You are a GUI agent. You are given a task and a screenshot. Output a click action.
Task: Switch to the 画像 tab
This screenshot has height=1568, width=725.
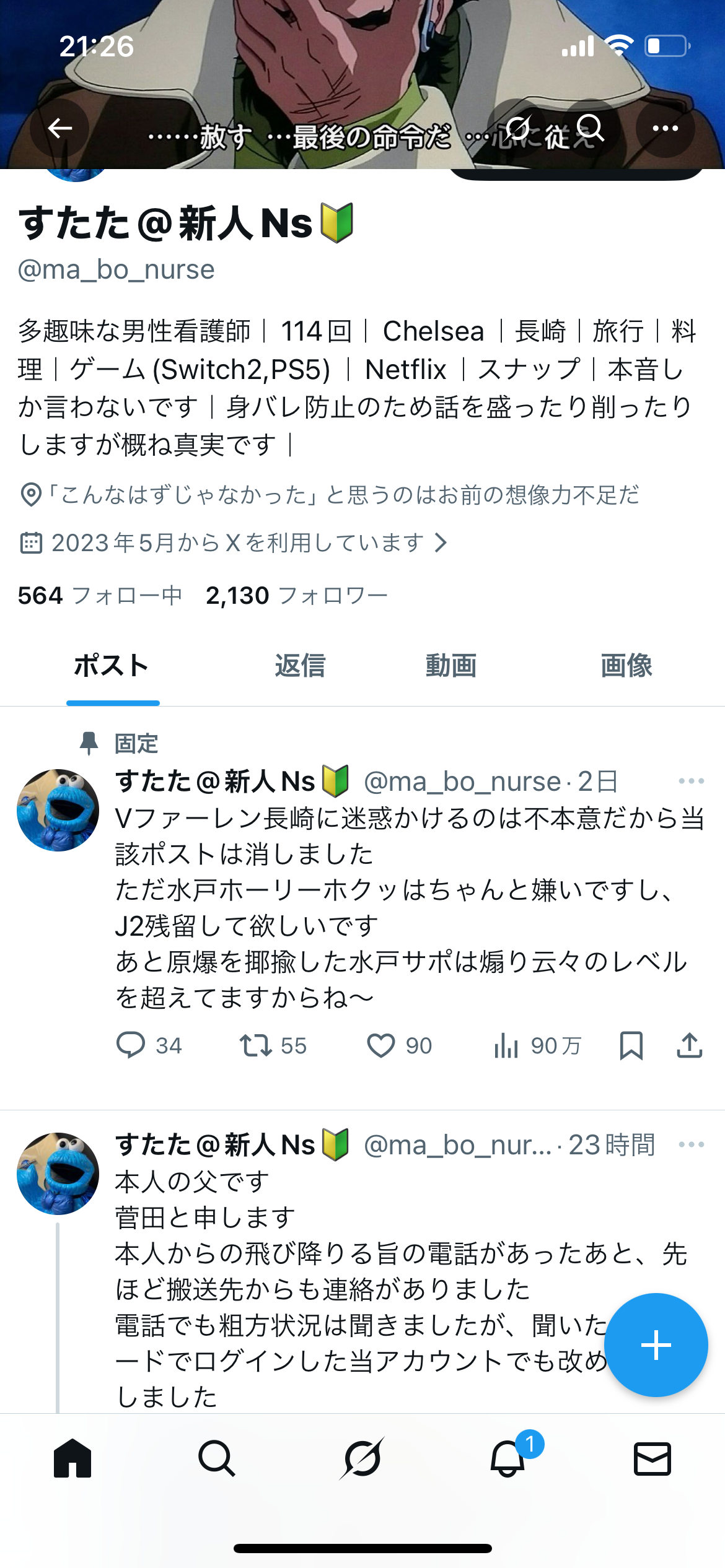pyautogui.click(x=626, y=666)
